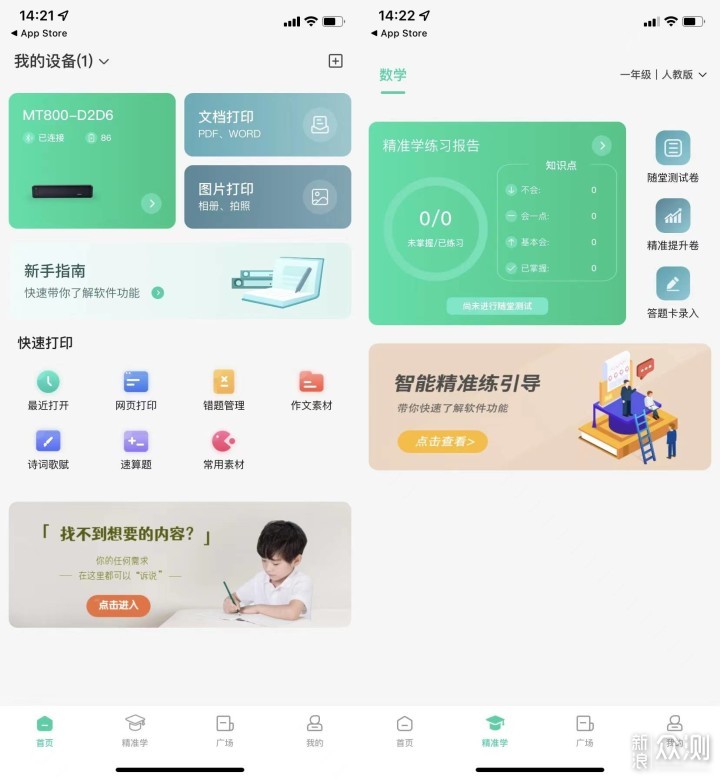Tap the add device plus icon

click(335, 61)
